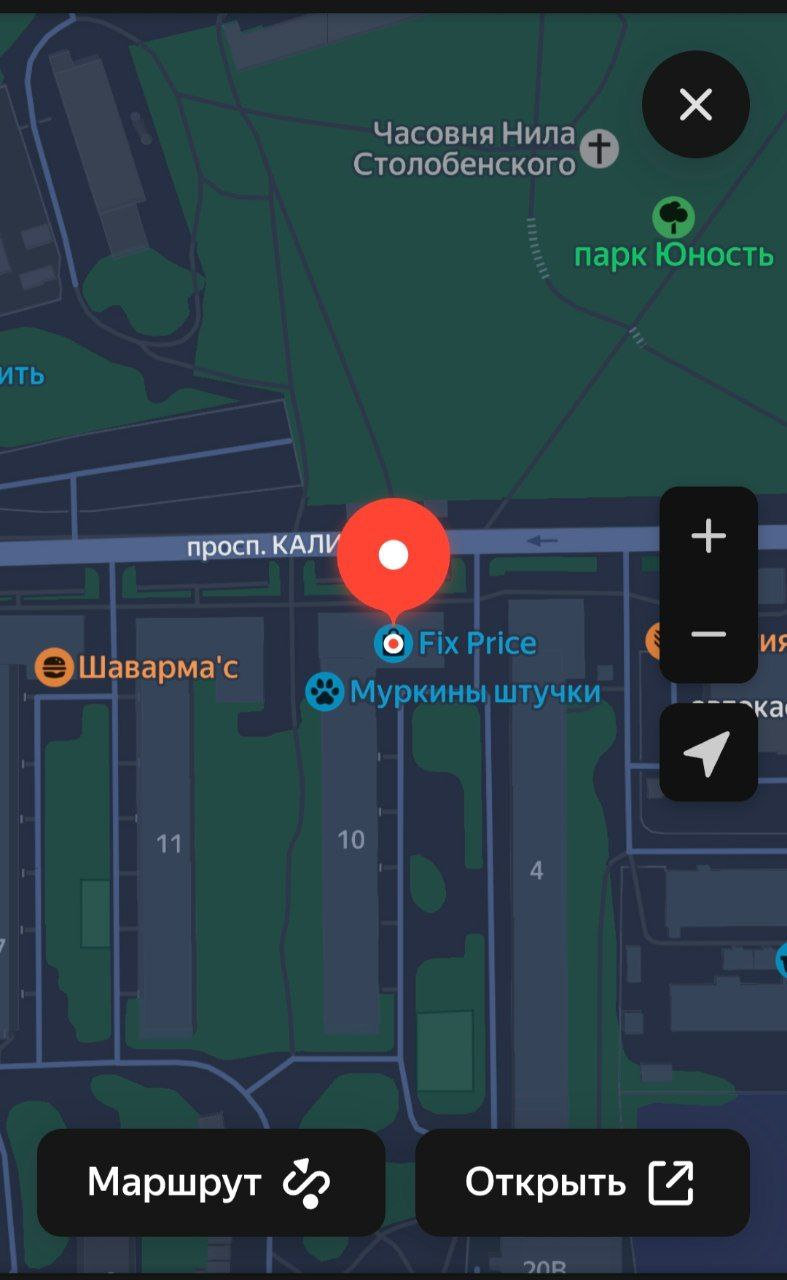The image size is (787, 1280).
Task: Zoom out with the minus button
Action: coord(708,634)
